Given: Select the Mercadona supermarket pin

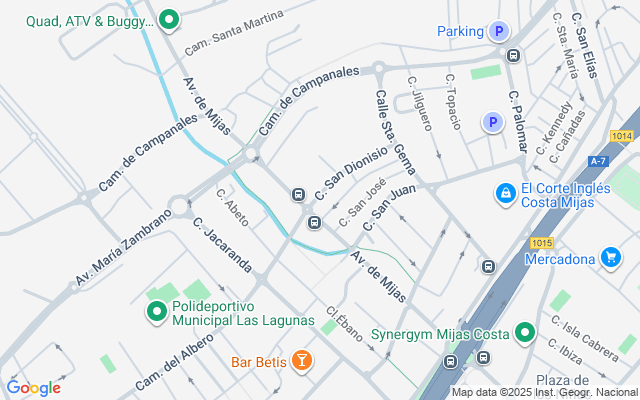Looking at the screenshot, I should (610, 259).
